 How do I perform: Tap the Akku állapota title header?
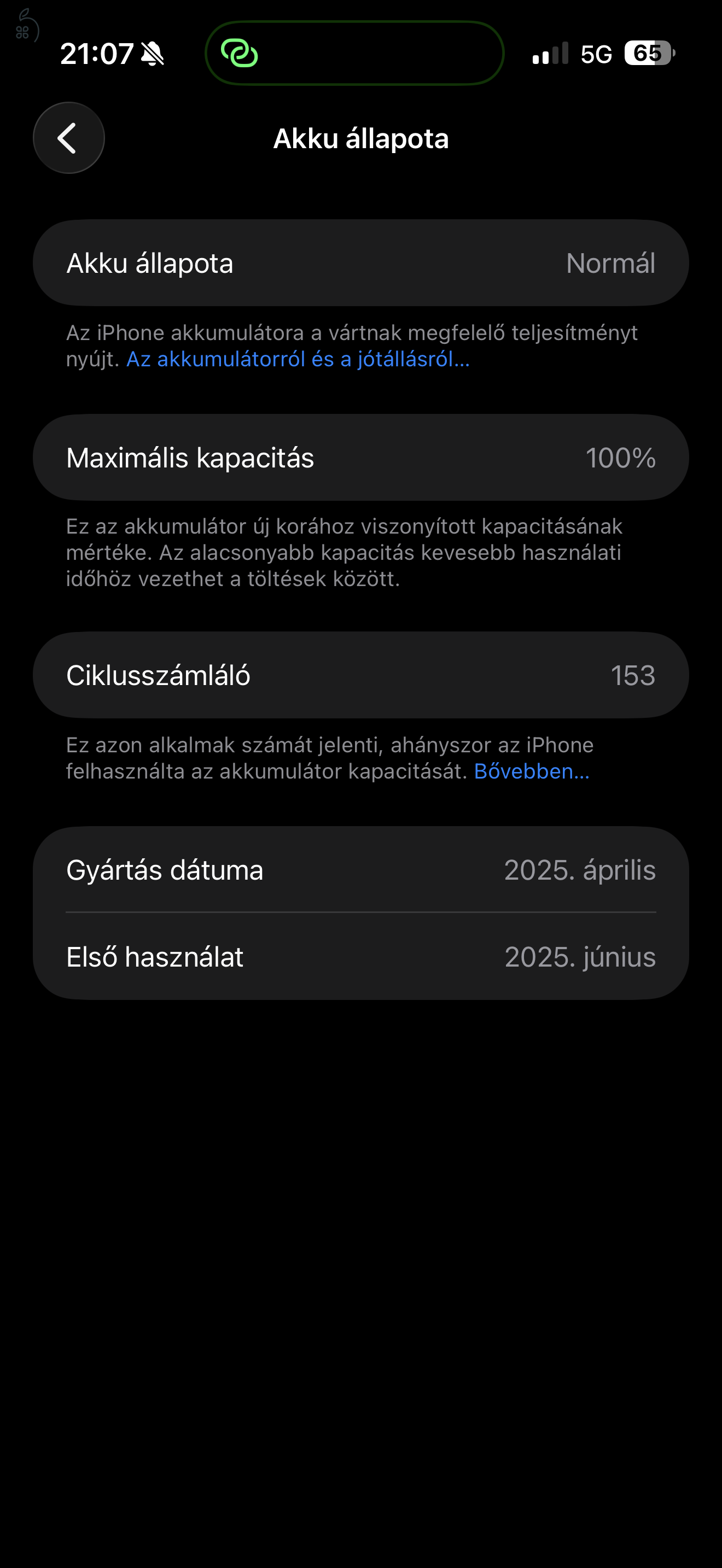point(361,138)
